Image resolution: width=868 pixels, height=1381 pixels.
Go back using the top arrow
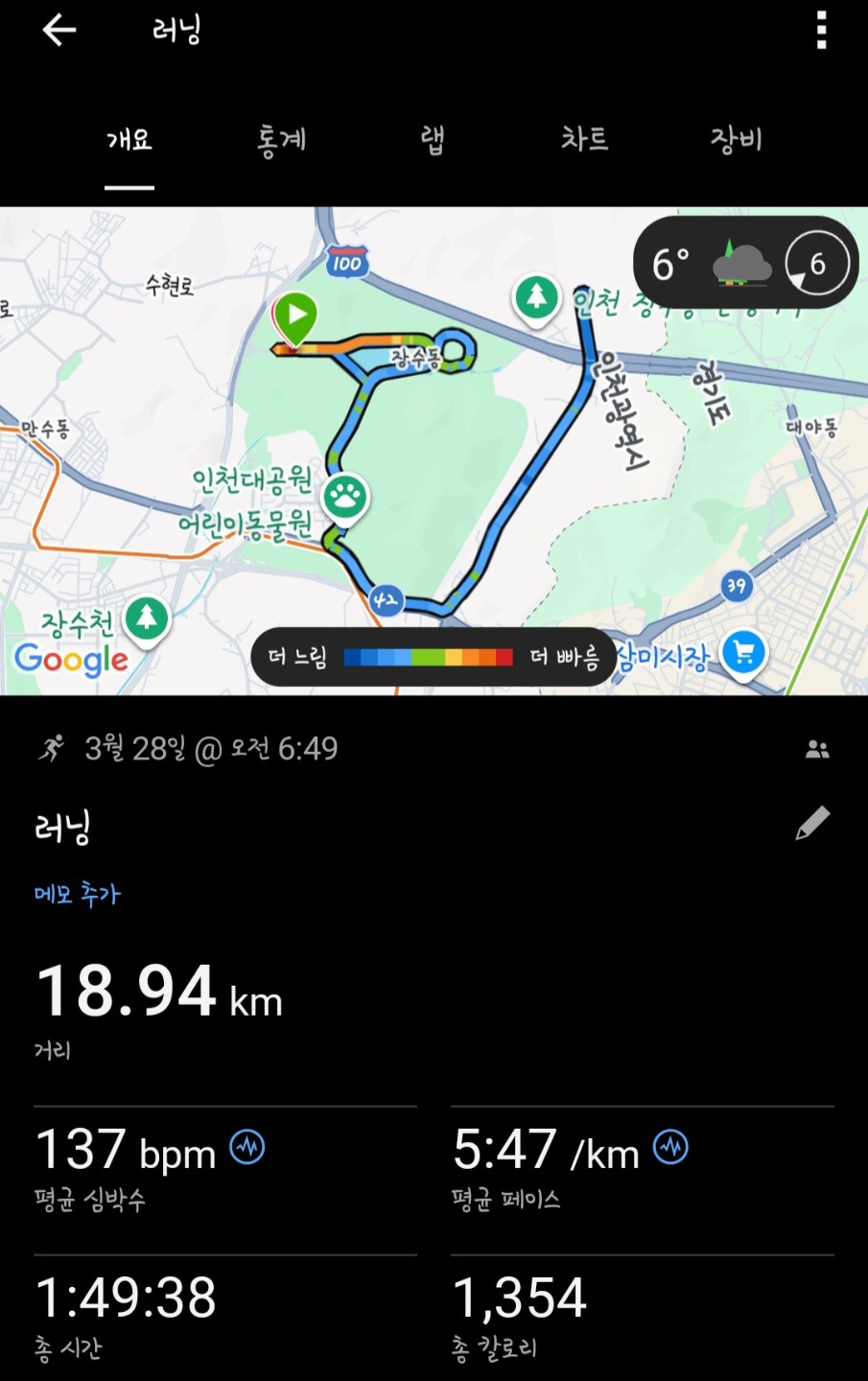[x=59, y=31]
